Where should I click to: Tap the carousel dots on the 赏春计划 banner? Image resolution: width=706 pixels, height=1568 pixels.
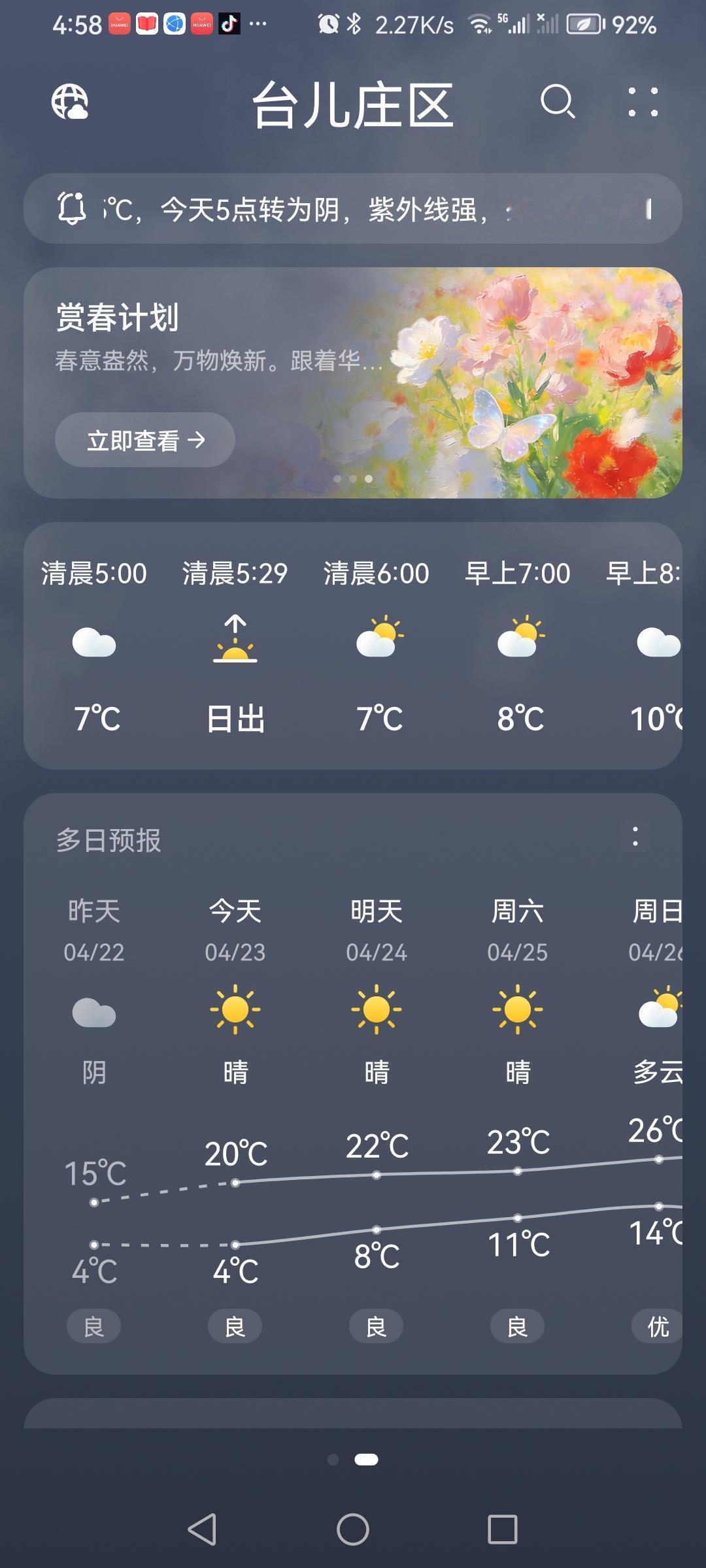coord(353,478)
